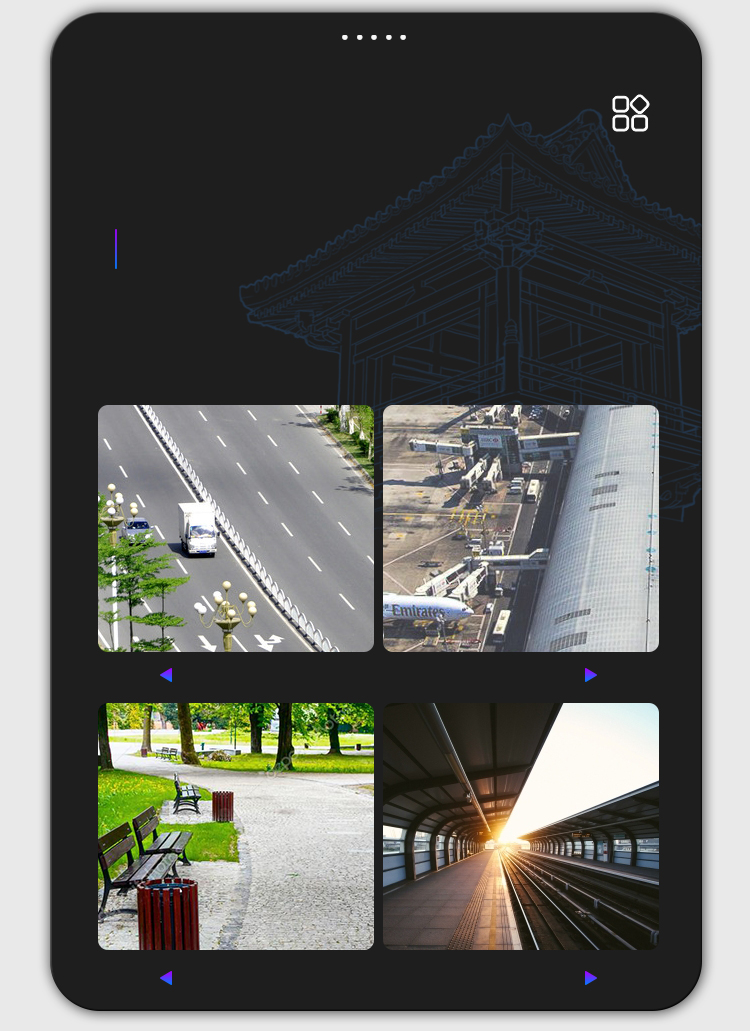The width and height of the screenshot is (750, 1031).
Task: Open the grid menu icon
Action: pyautogui.click(x=630, y=113)
